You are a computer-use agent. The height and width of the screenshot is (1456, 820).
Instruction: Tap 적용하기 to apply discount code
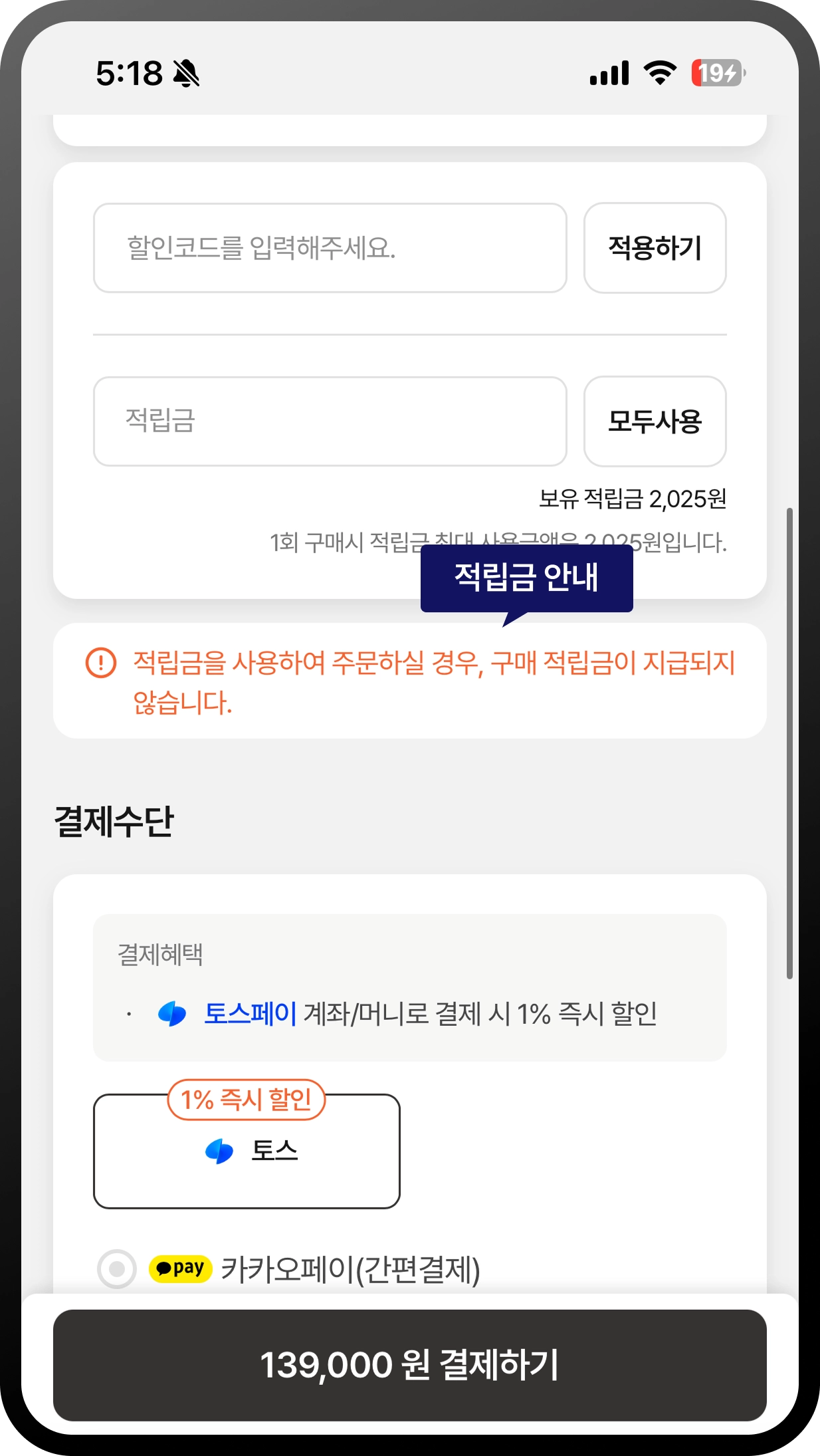click(655, 248)
